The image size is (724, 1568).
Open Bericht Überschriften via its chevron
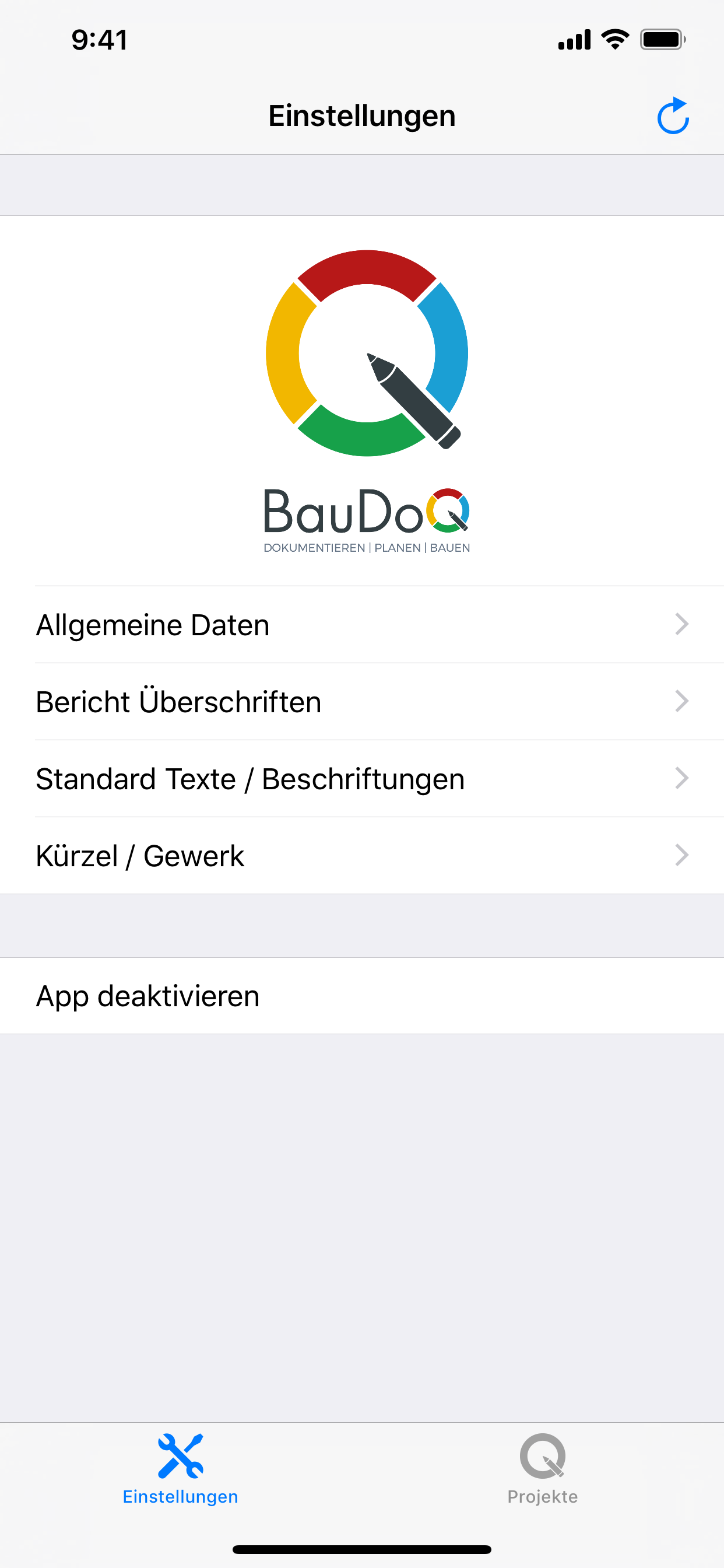681,701
